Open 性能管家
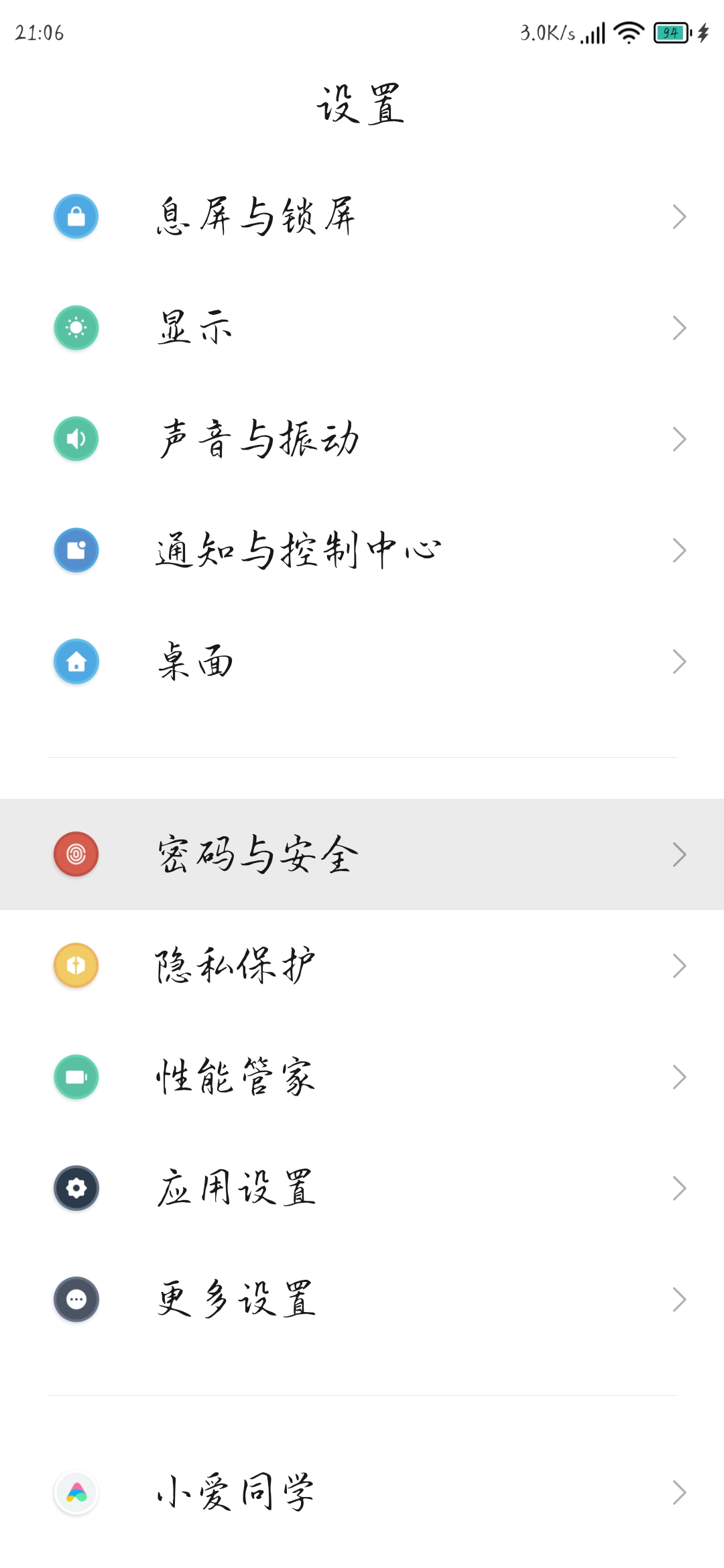 (x=362, y=1077)
